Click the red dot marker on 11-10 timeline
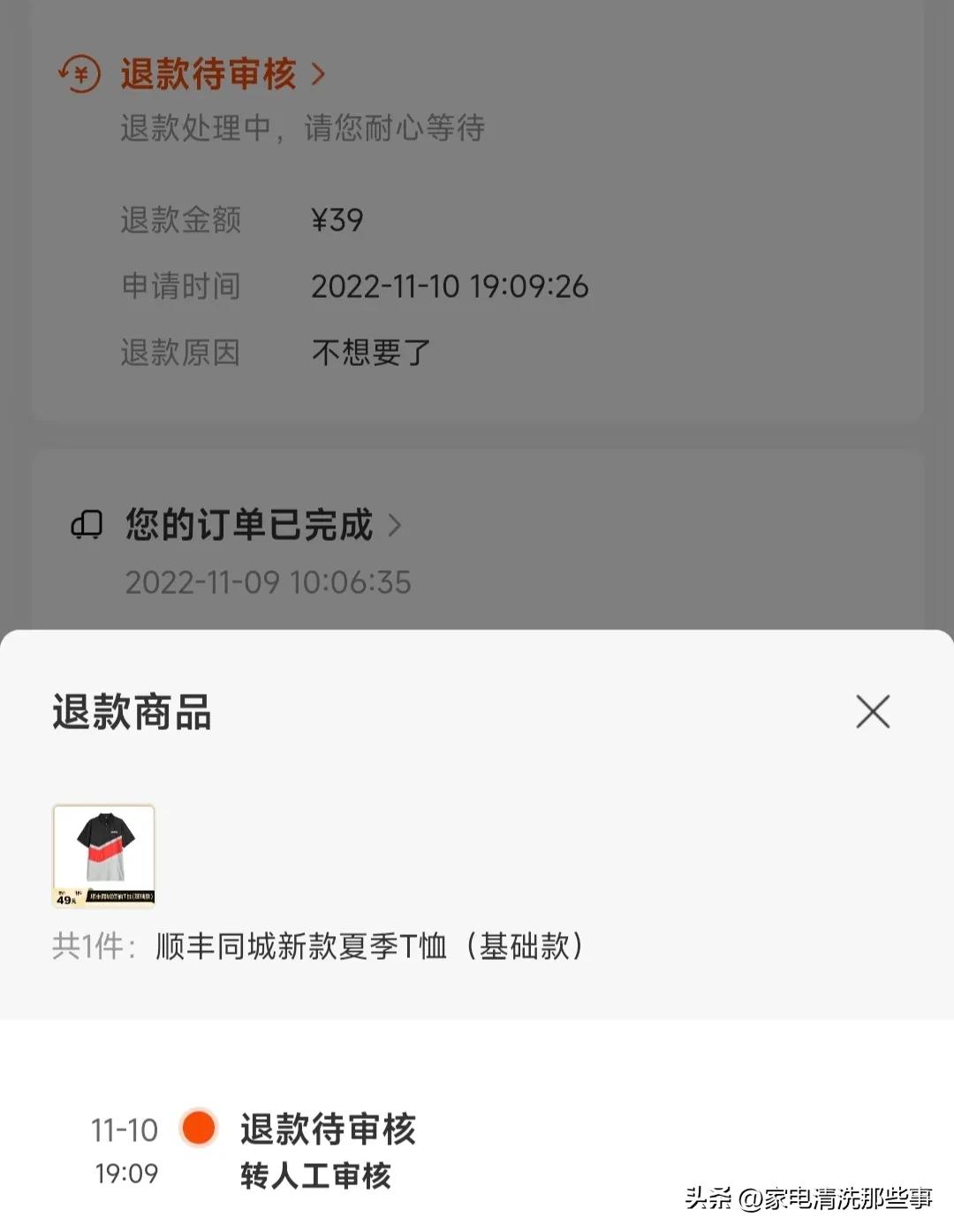Viewport: 954px width, 1232px height. pyautogui.click(x=199, y=1129)
